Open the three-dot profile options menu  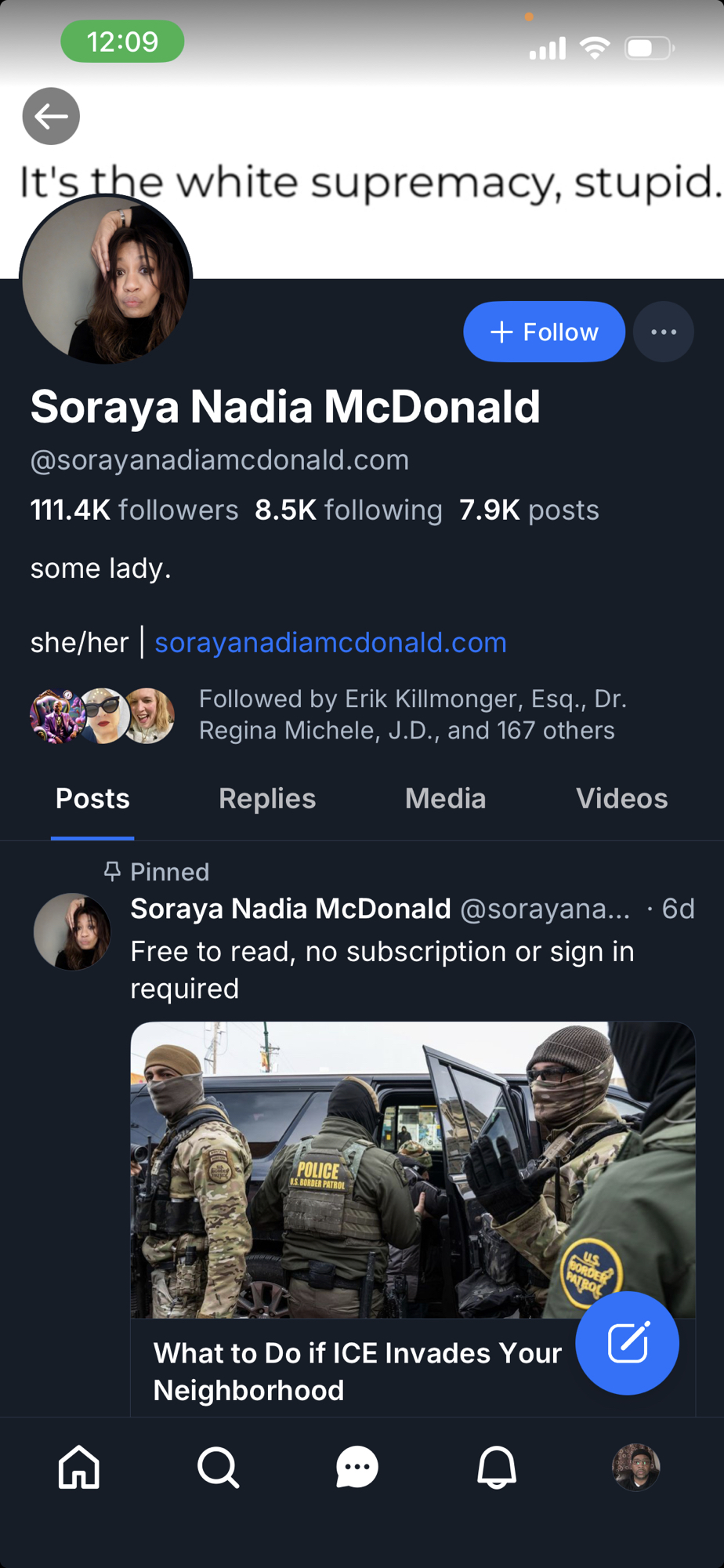[663, 332]
